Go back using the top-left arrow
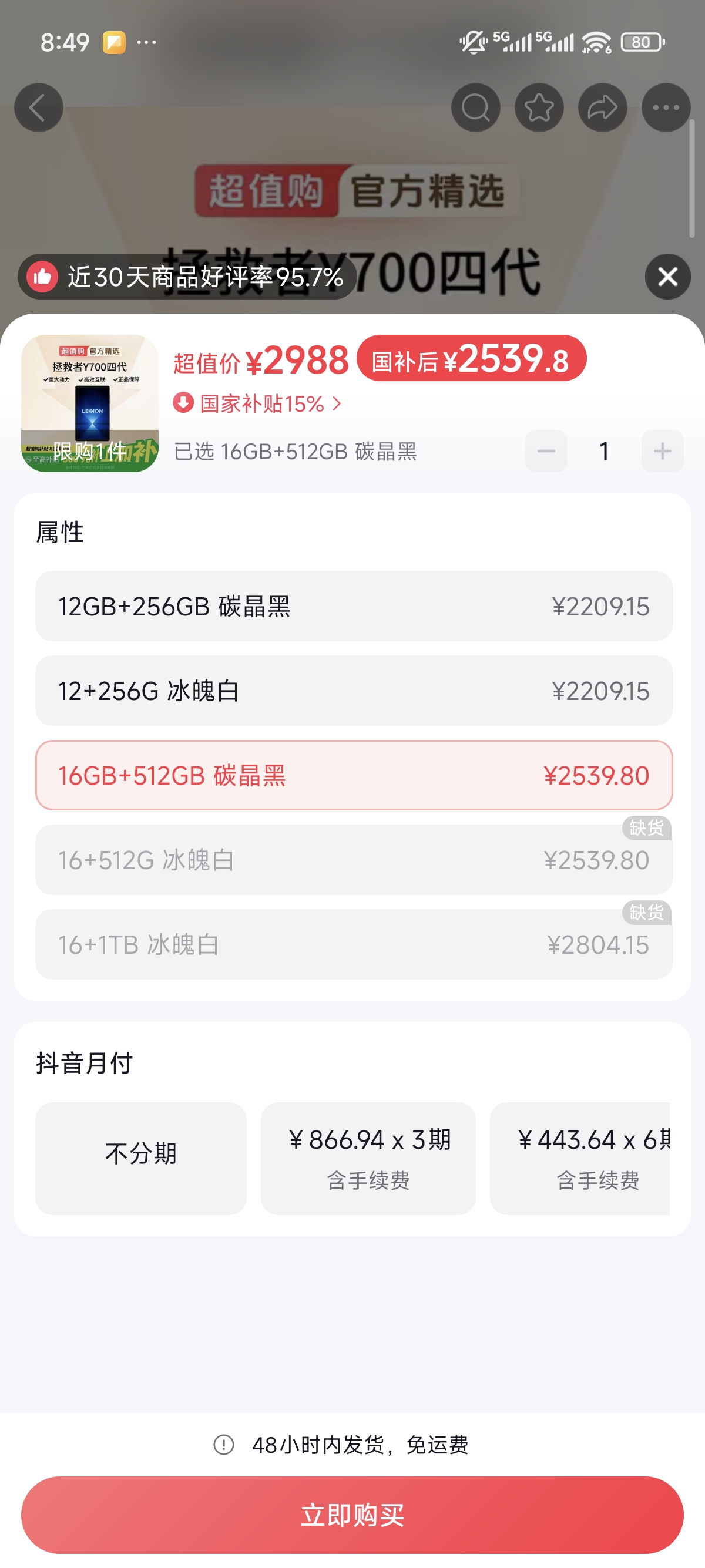The height and width of the screenshot is (1568, 705). 38,107
